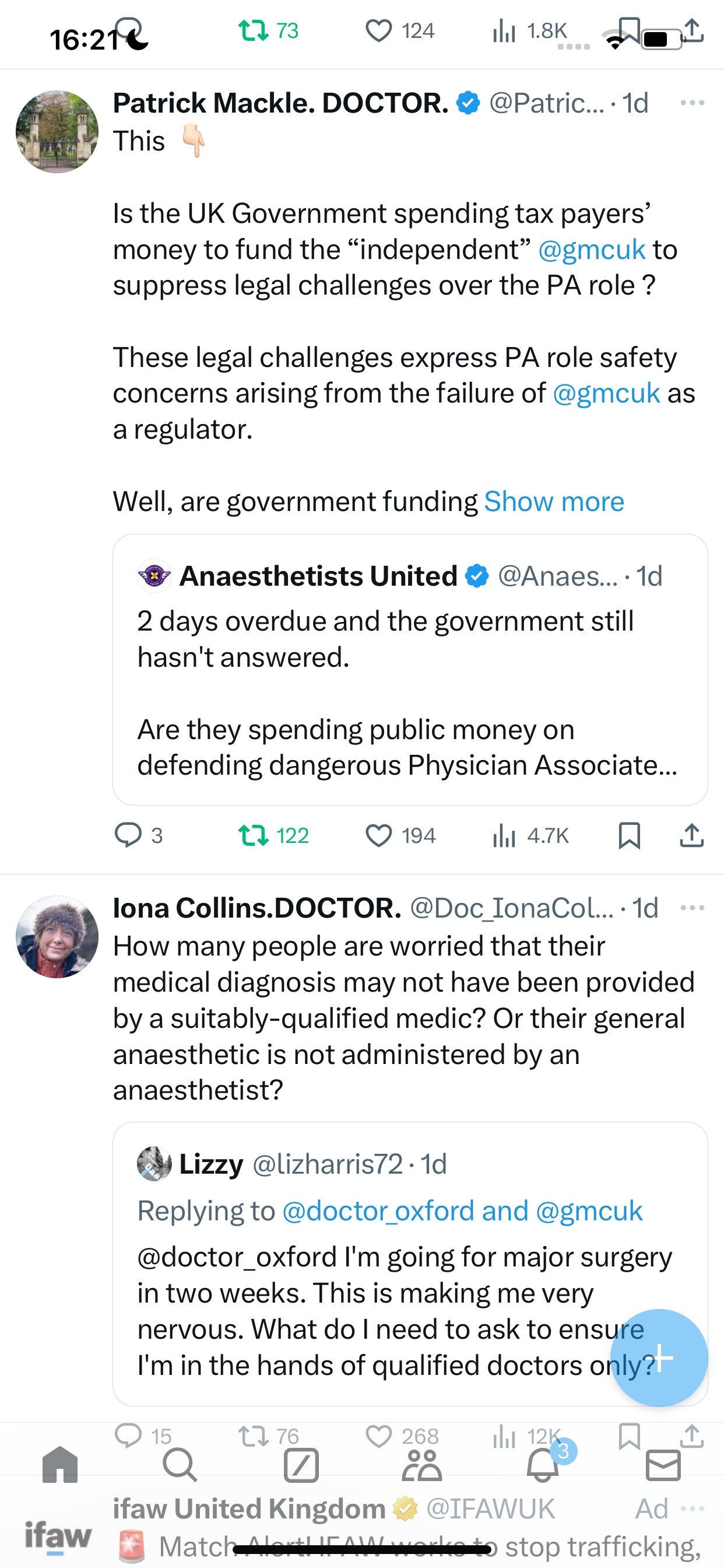This screenshot has width=724, height=1568.
Task: Open the Messages tab
Action: [663, 1465]
